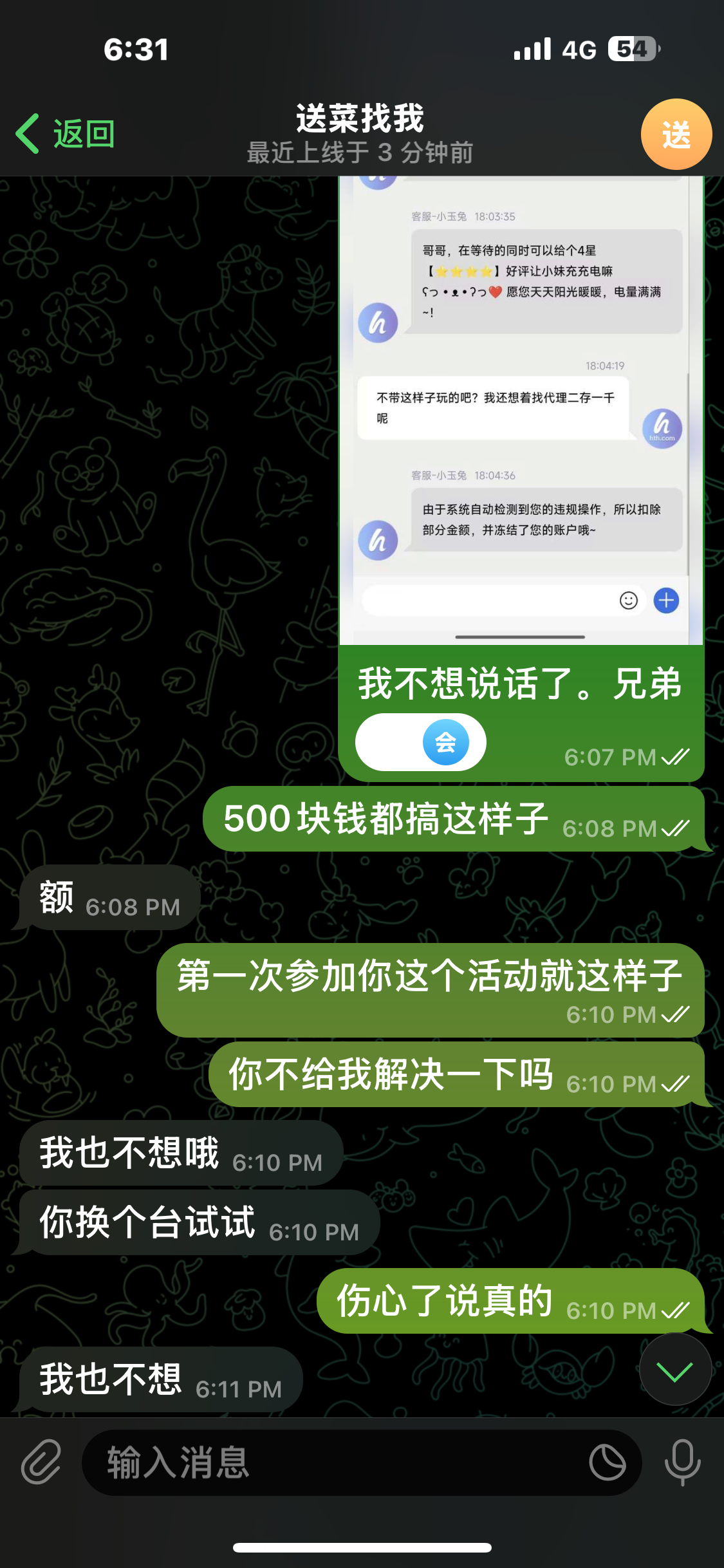Tap the microphone voice message icon

click(x=682, y=1462)
